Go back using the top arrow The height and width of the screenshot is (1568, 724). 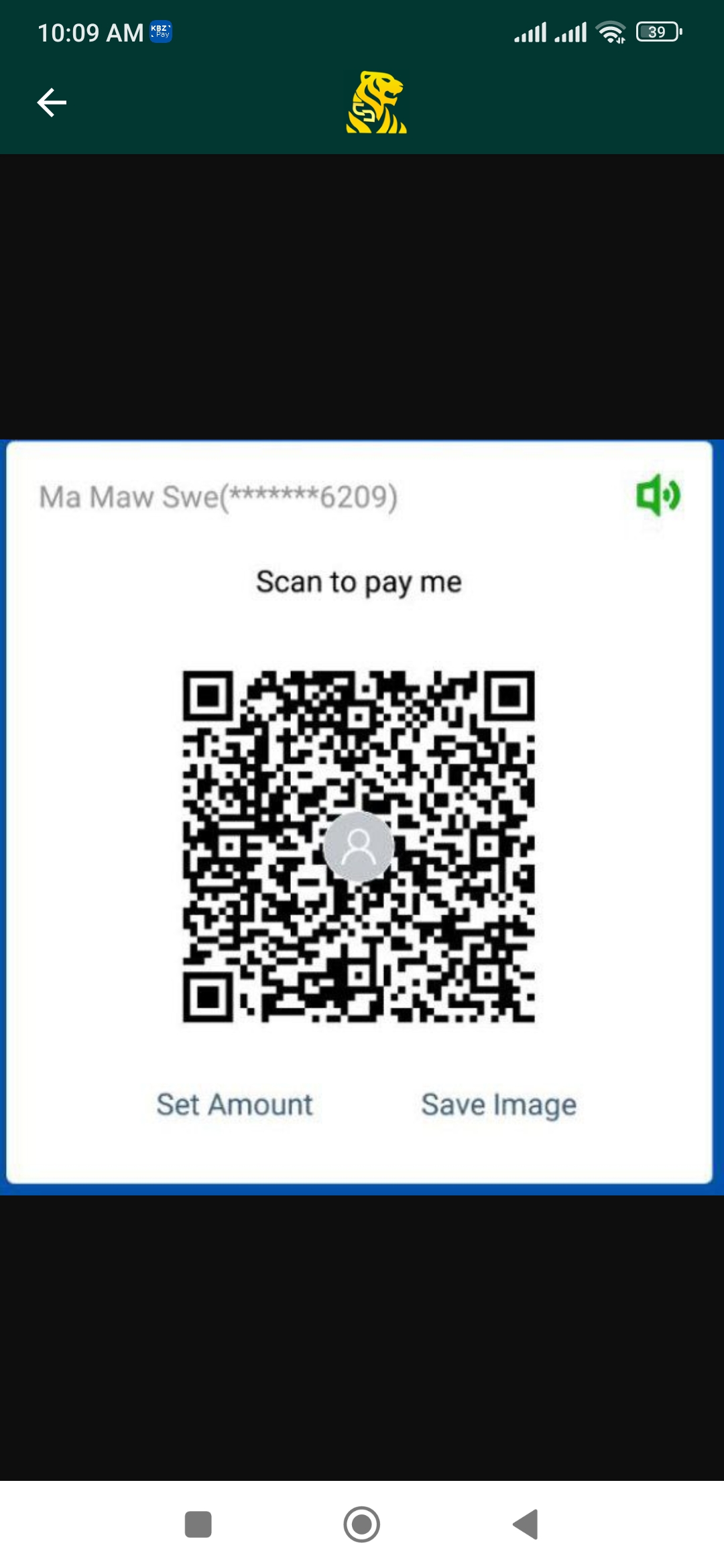coord(52,103)
